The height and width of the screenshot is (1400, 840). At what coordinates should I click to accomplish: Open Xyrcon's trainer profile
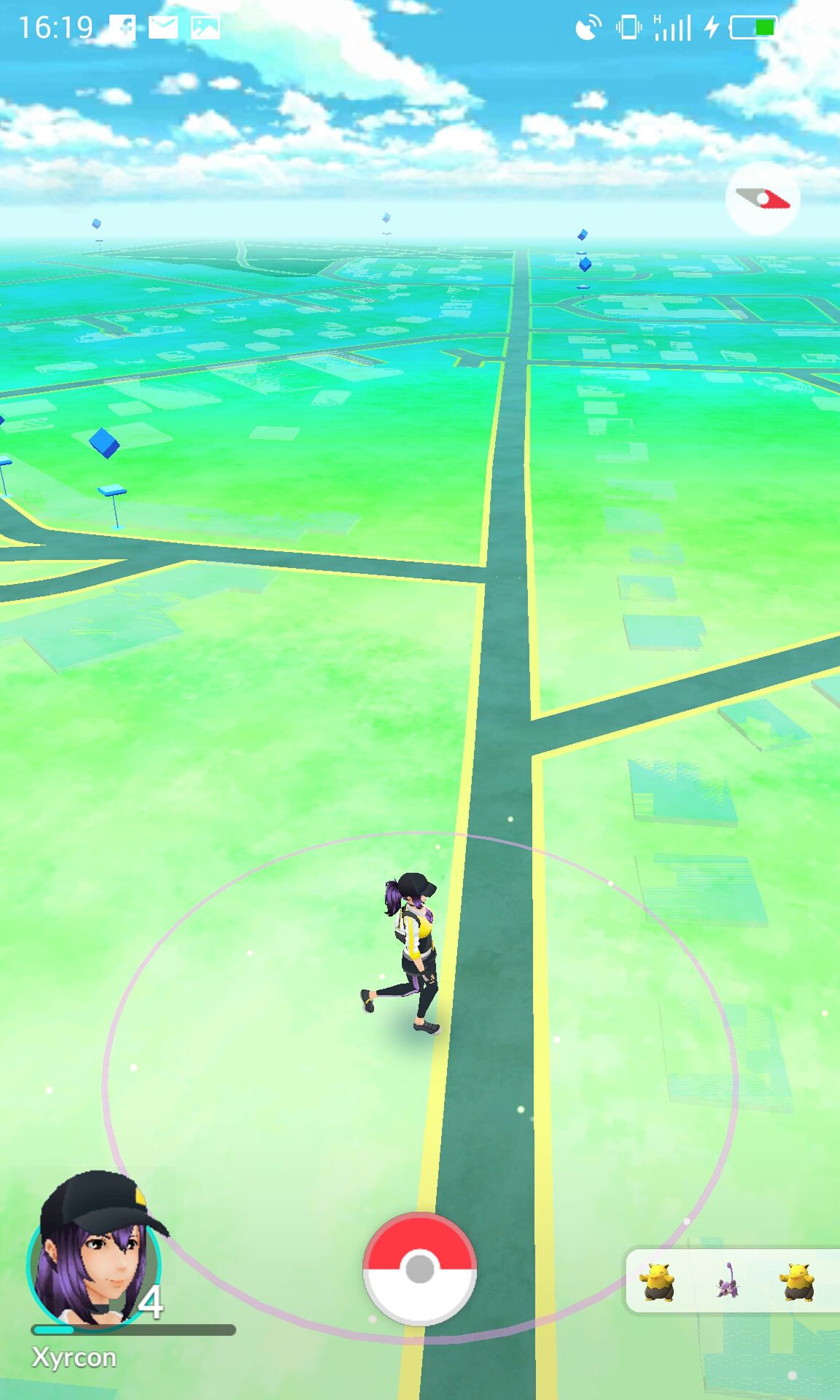coord(95,1251)
